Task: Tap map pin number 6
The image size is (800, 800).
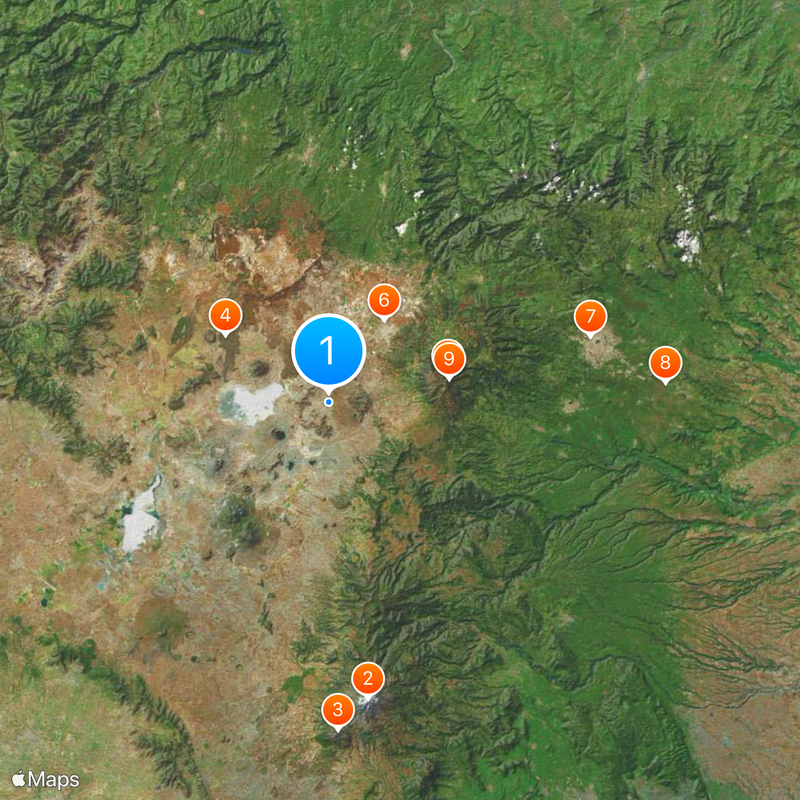Action: coord(383,299)
